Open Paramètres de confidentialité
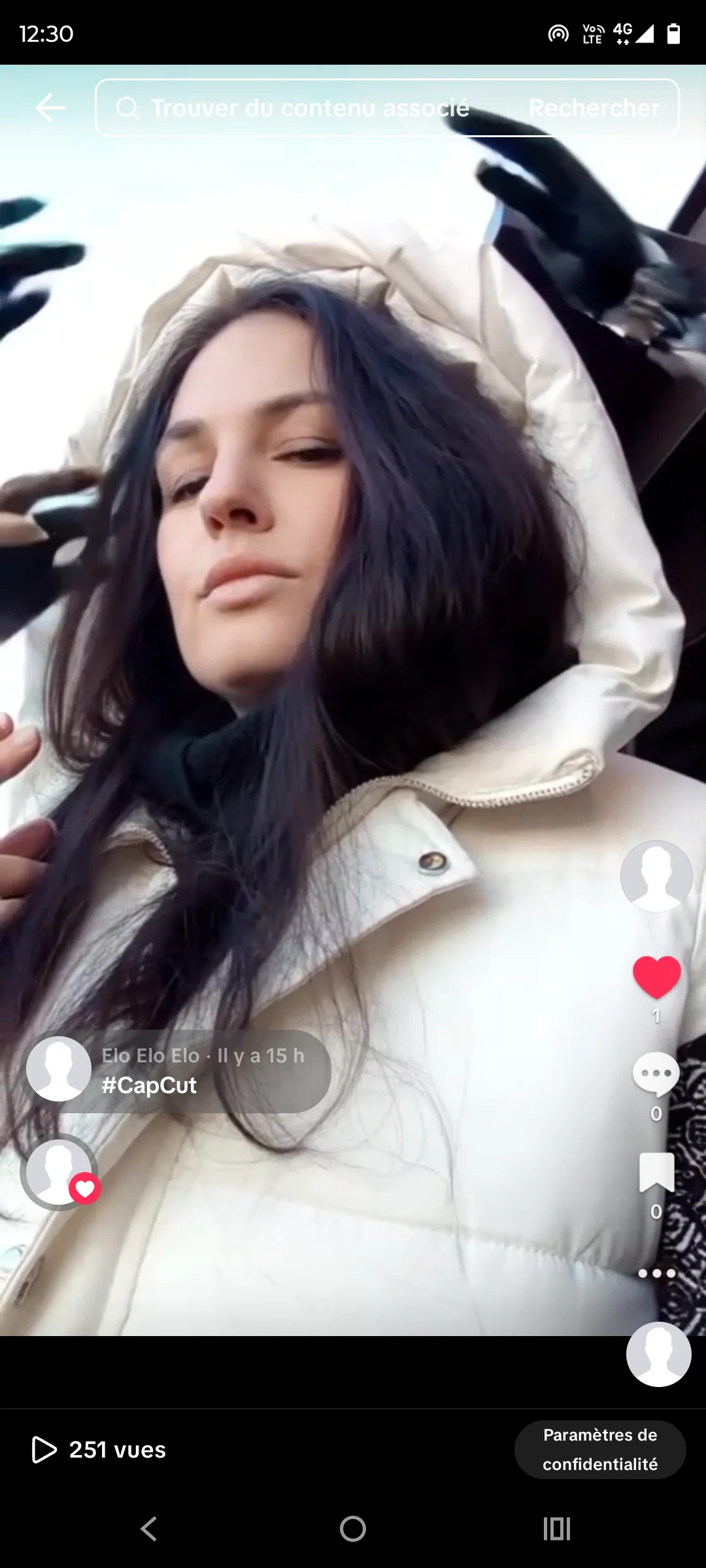This screenshot has height=1568, width=706. 599,1449
